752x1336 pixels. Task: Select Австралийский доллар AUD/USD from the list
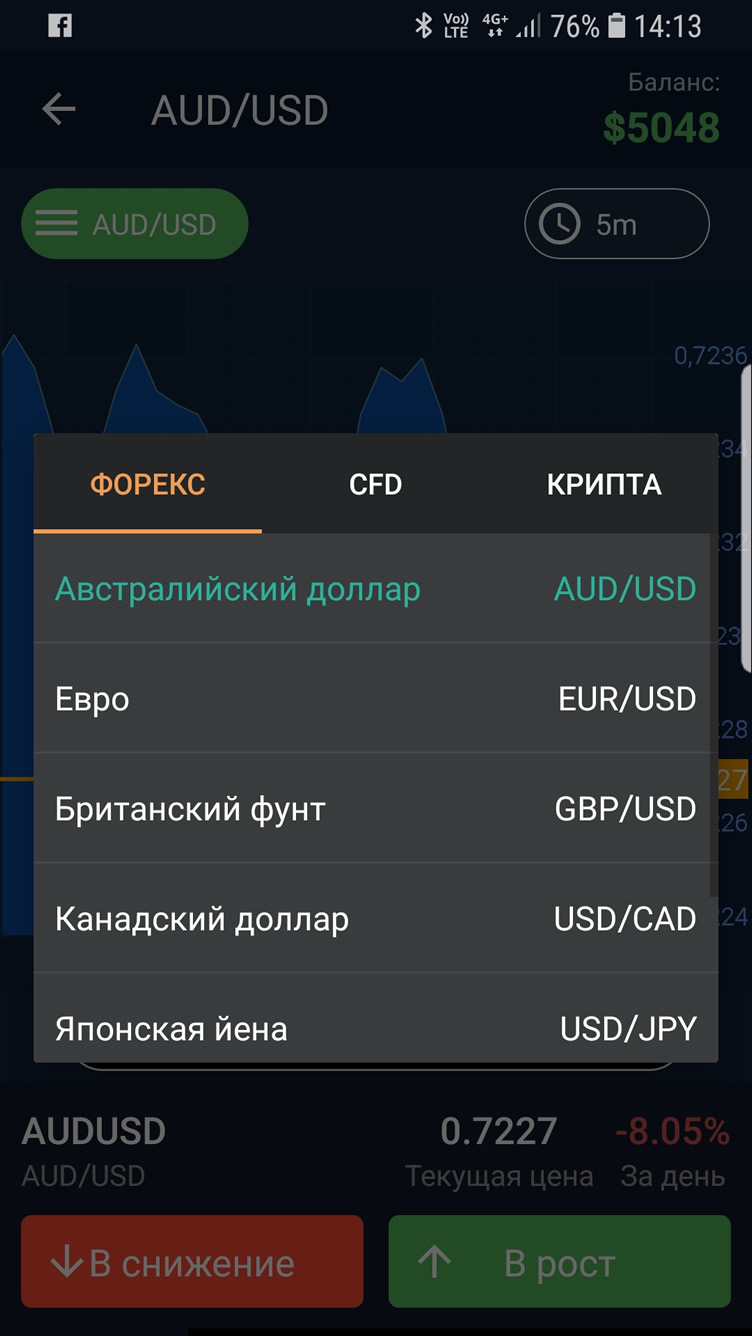[x=376, y=589]
